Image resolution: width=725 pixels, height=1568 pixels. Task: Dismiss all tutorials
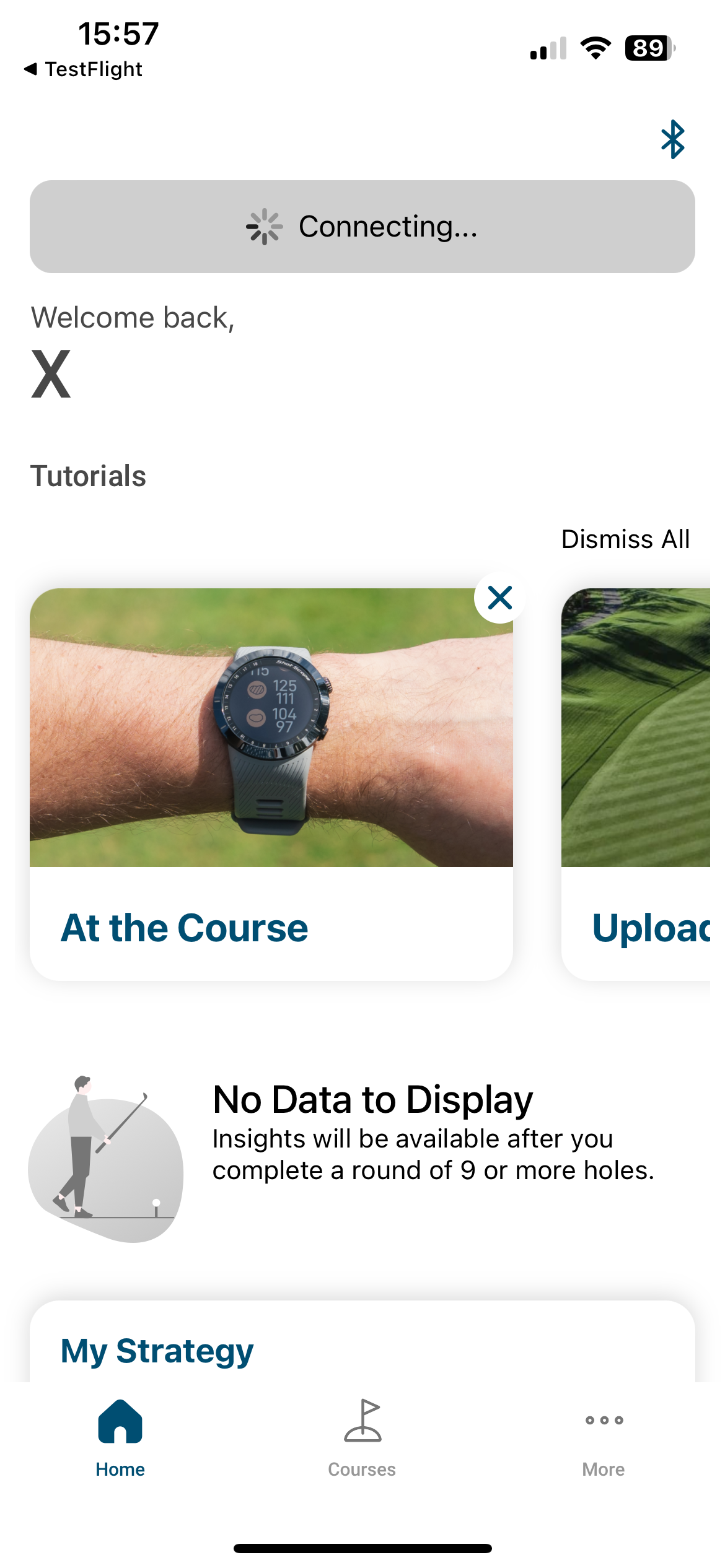tap(625, 539)
